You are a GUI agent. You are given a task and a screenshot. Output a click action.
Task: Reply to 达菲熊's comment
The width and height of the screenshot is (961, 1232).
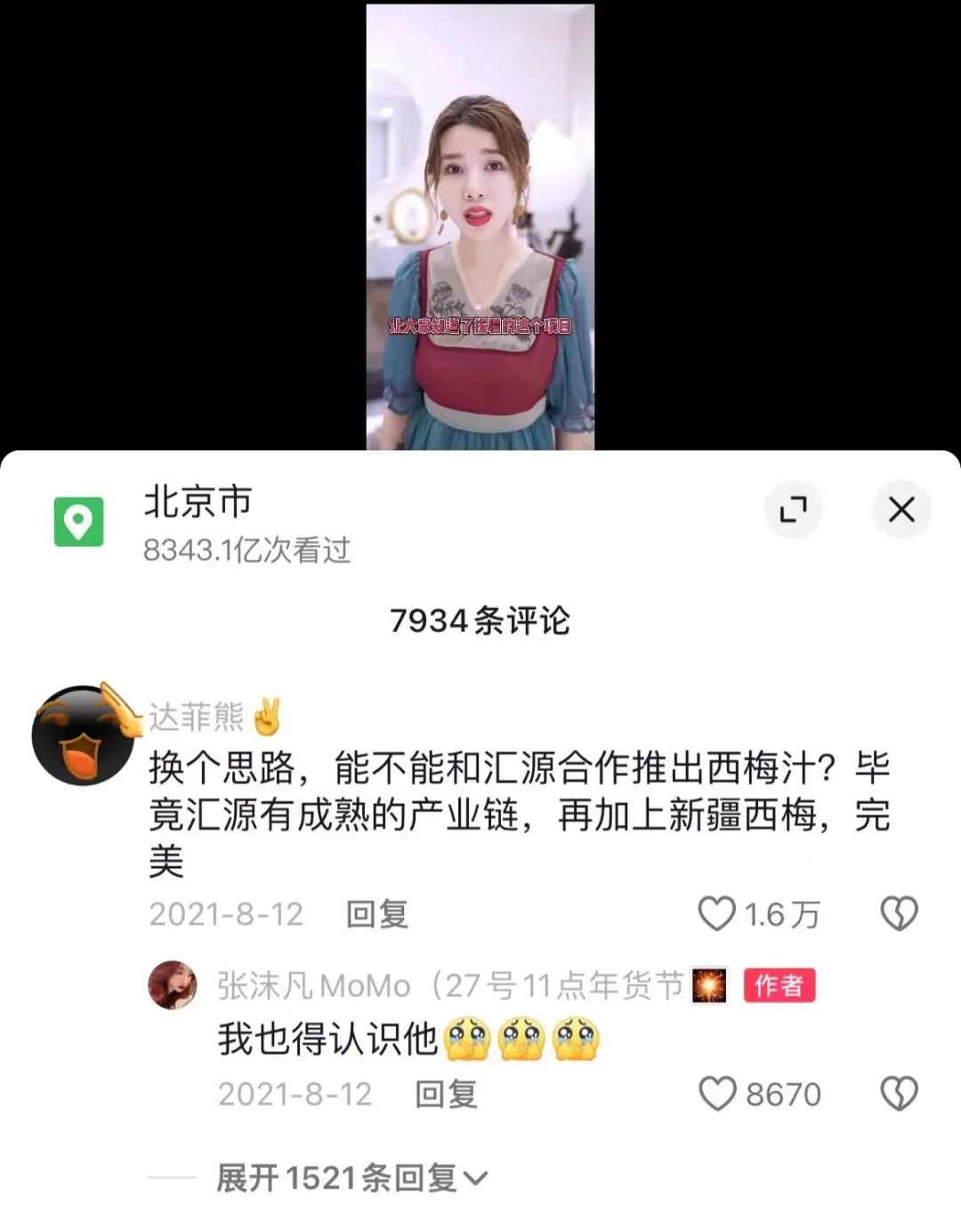pos(376,914)
